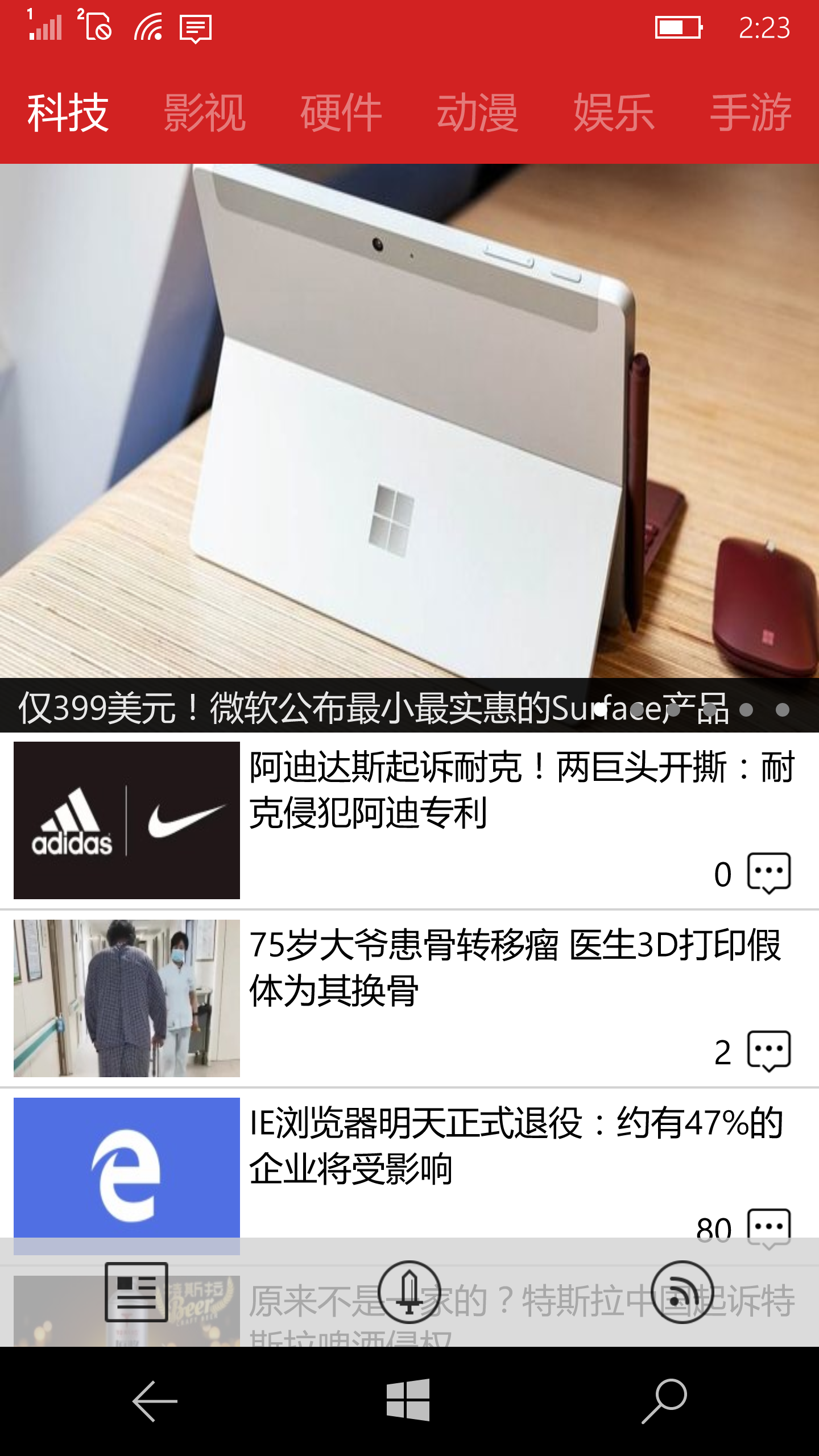View comments on the 75岁大爷 article

768,1050
